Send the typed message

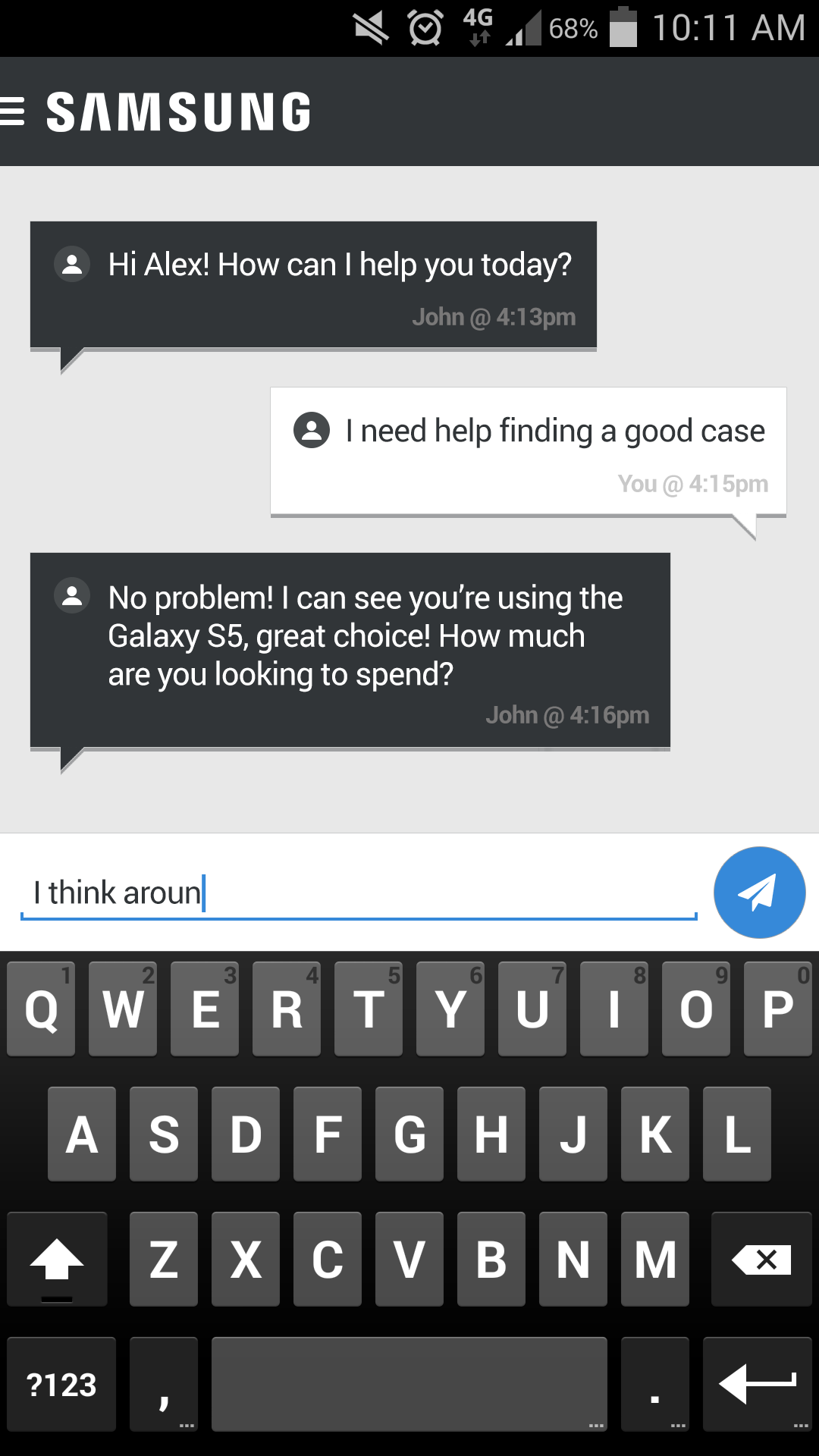[x=759, y=893]
